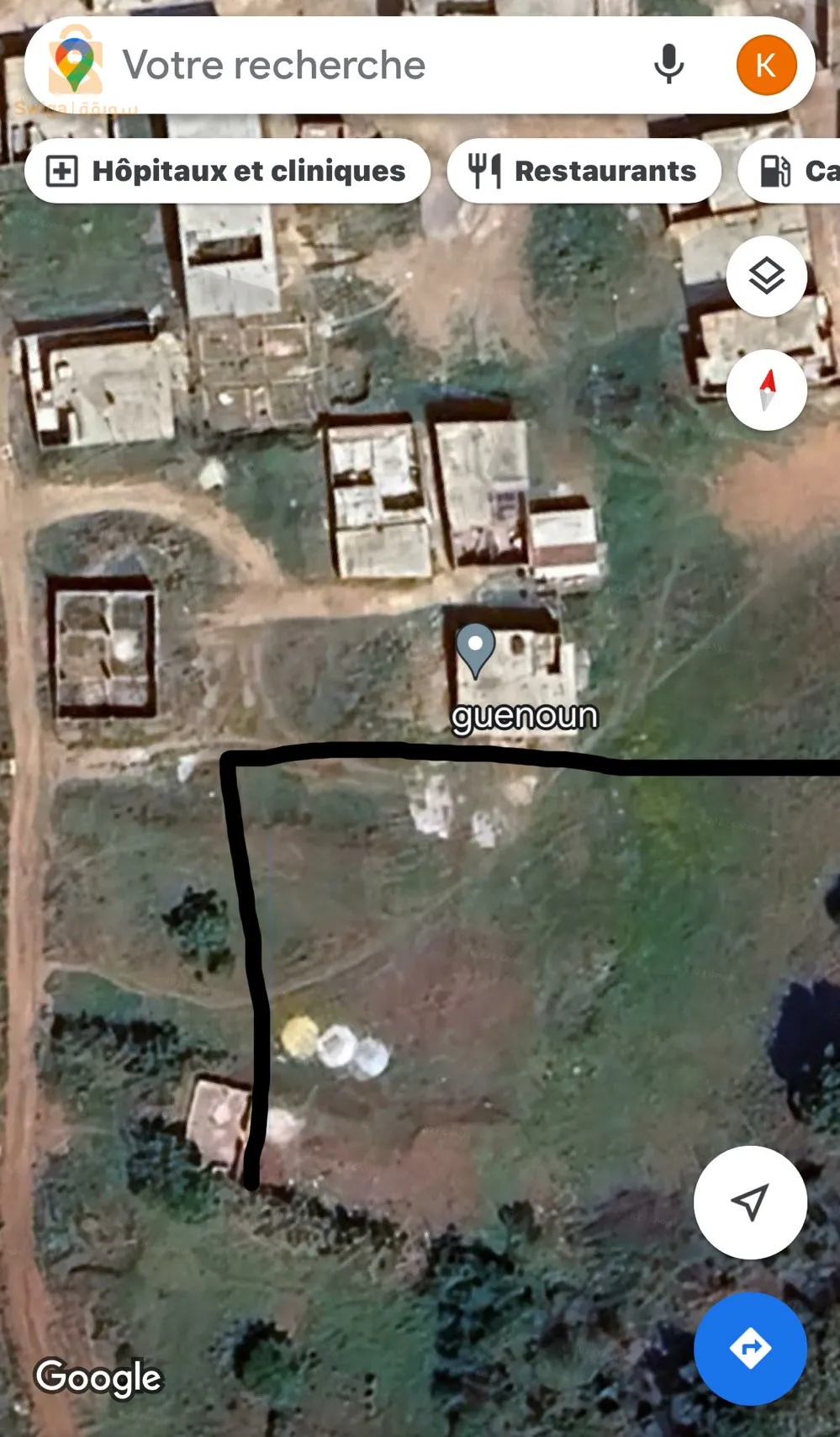Select the Restaurants chip
This screenshot has height=1437, width=840.
click(584, 171)
